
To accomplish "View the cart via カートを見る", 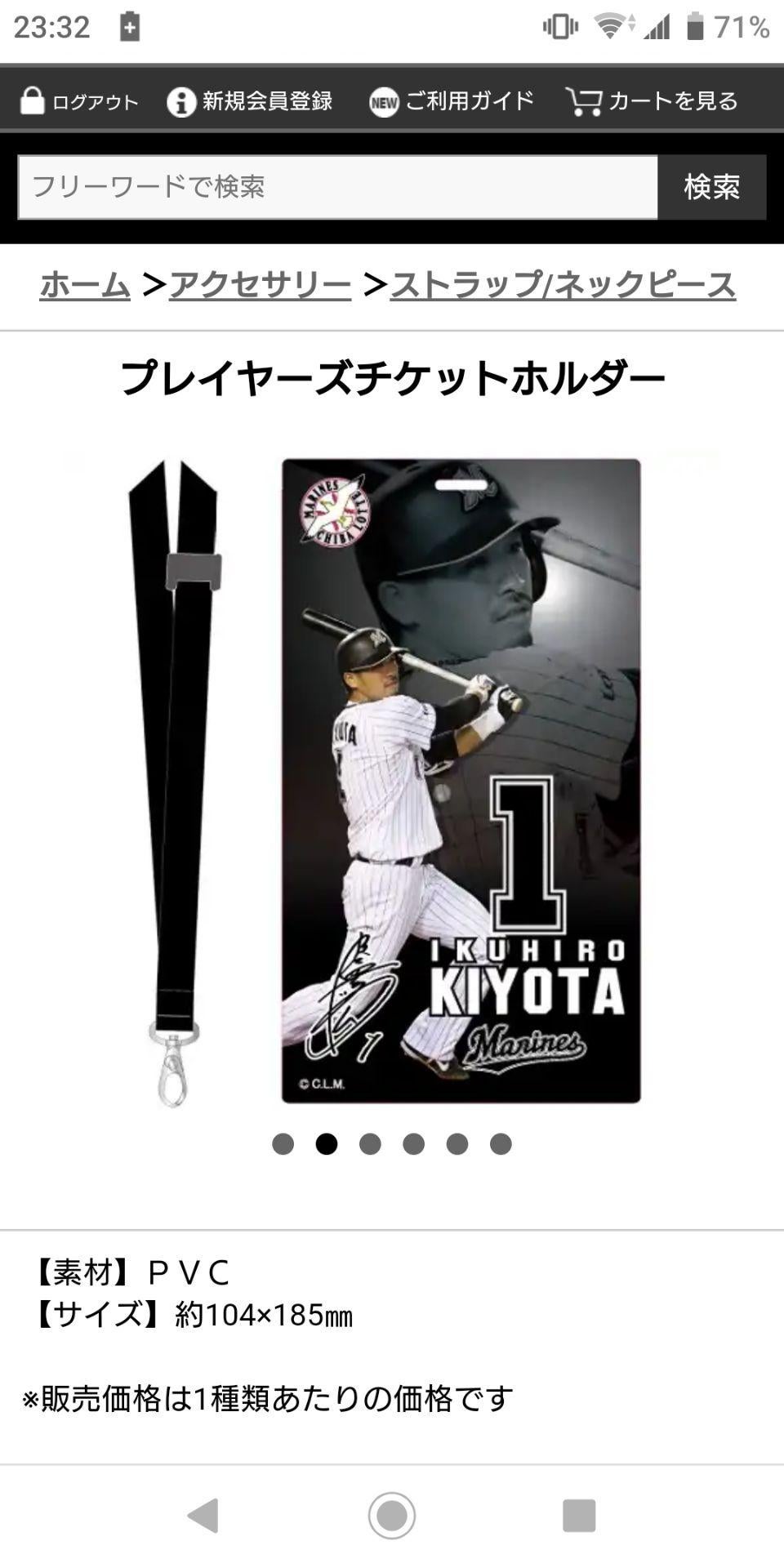I will click(x=652, y=101).
